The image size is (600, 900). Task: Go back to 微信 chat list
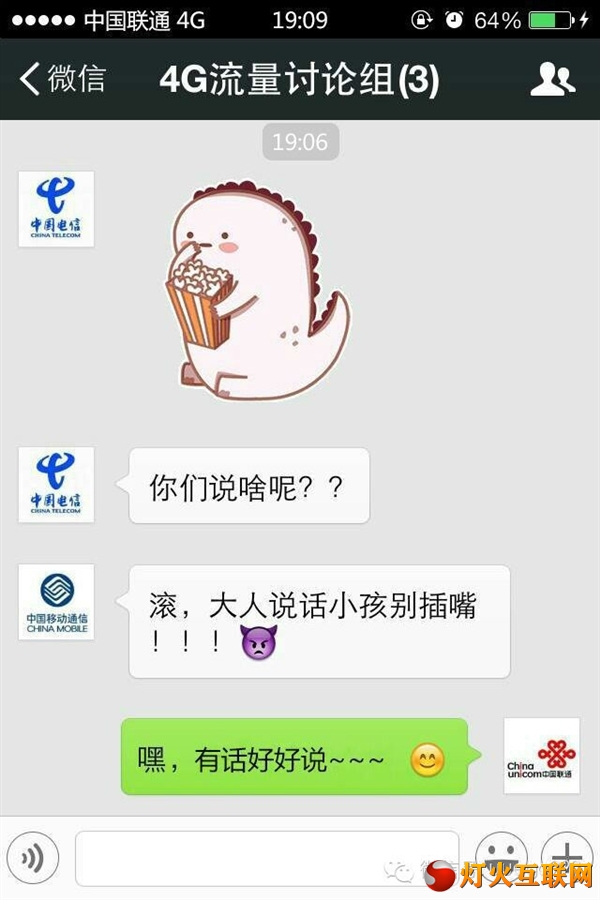pos(62,79)
